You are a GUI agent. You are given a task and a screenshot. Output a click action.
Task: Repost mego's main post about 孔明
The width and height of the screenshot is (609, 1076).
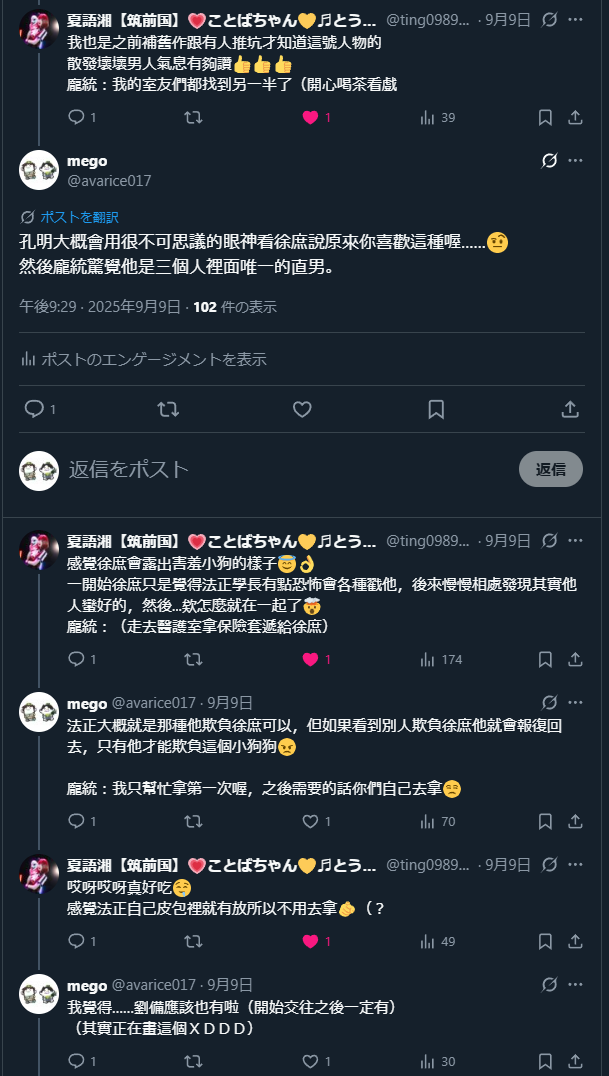point(168,409)
